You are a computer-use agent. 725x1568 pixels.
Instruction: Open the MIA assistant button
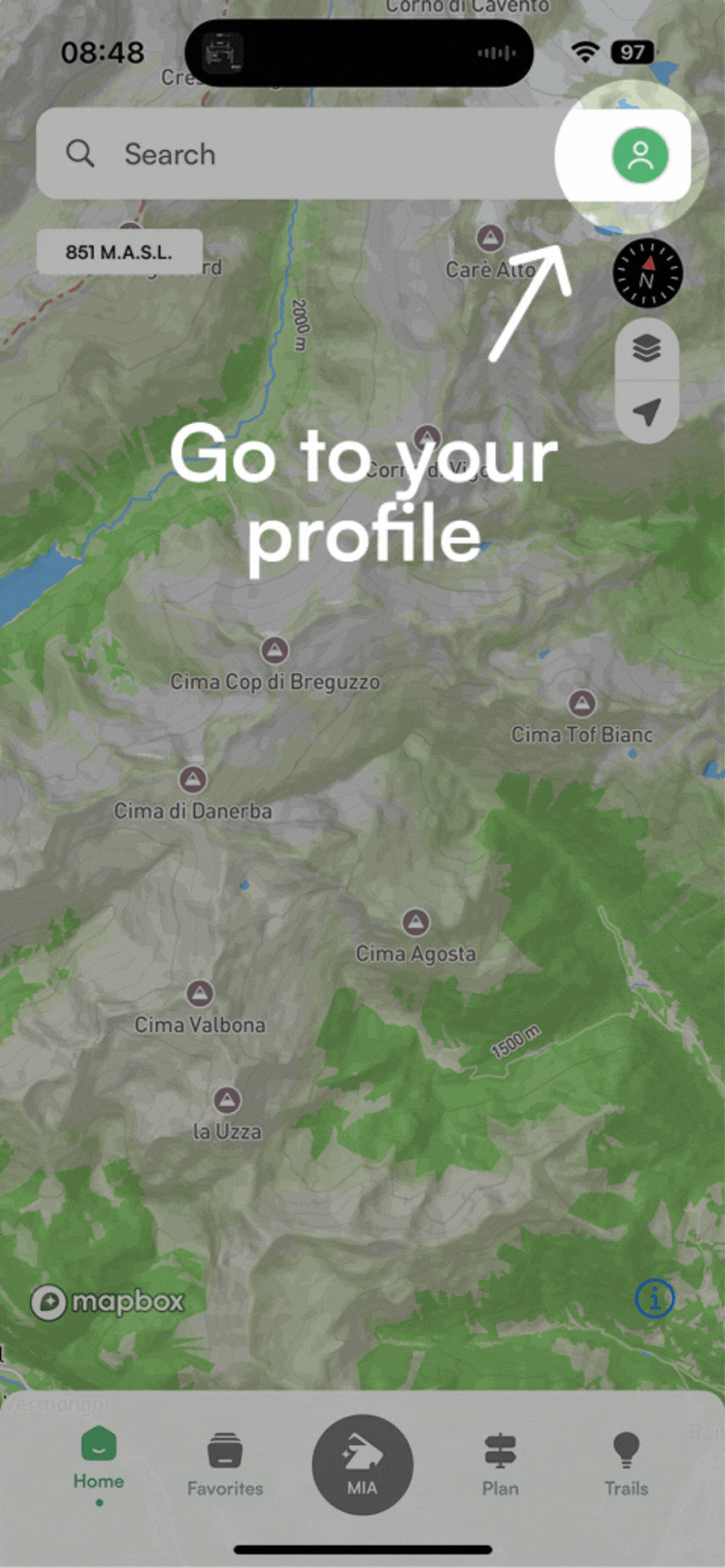(362, 1464)
